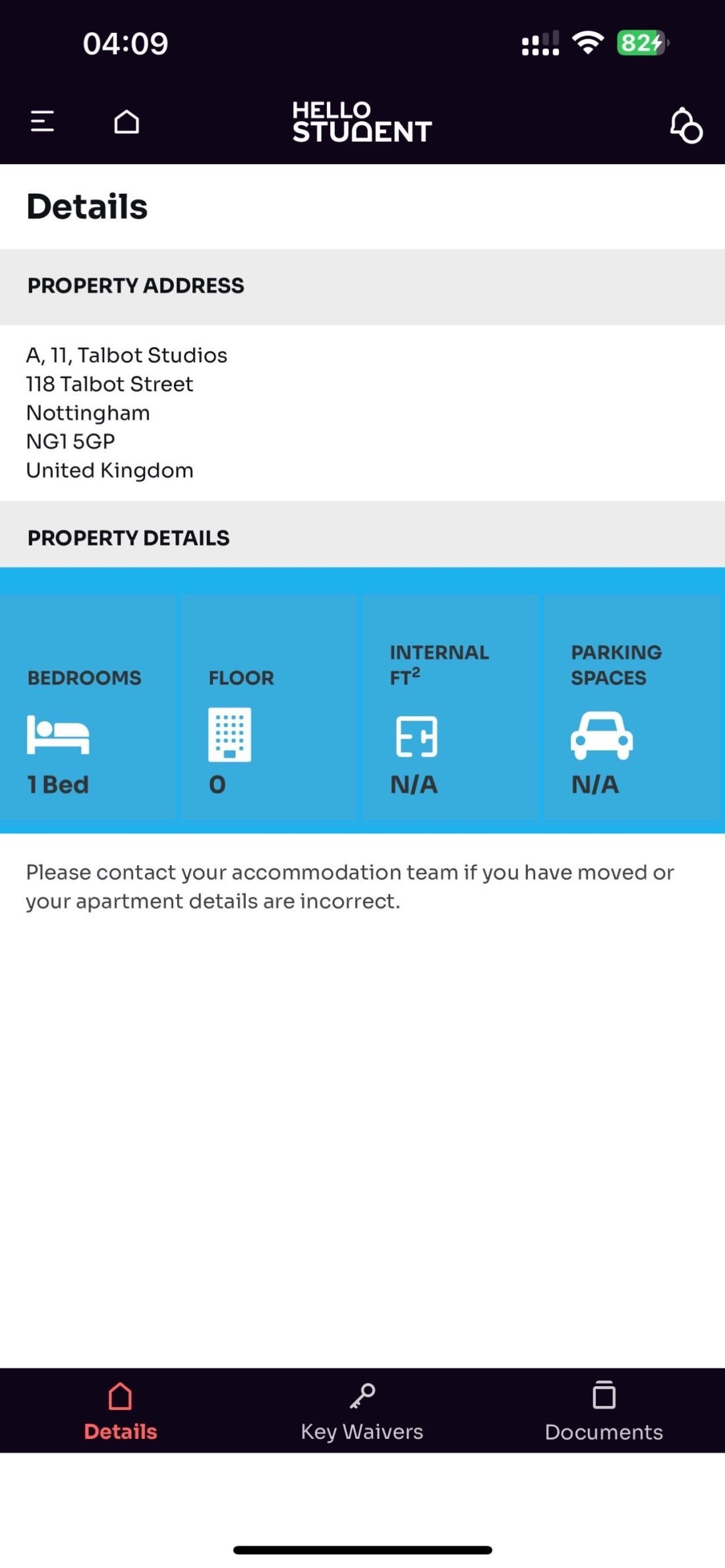Open the Documents tab

(x=604, y=1411)
